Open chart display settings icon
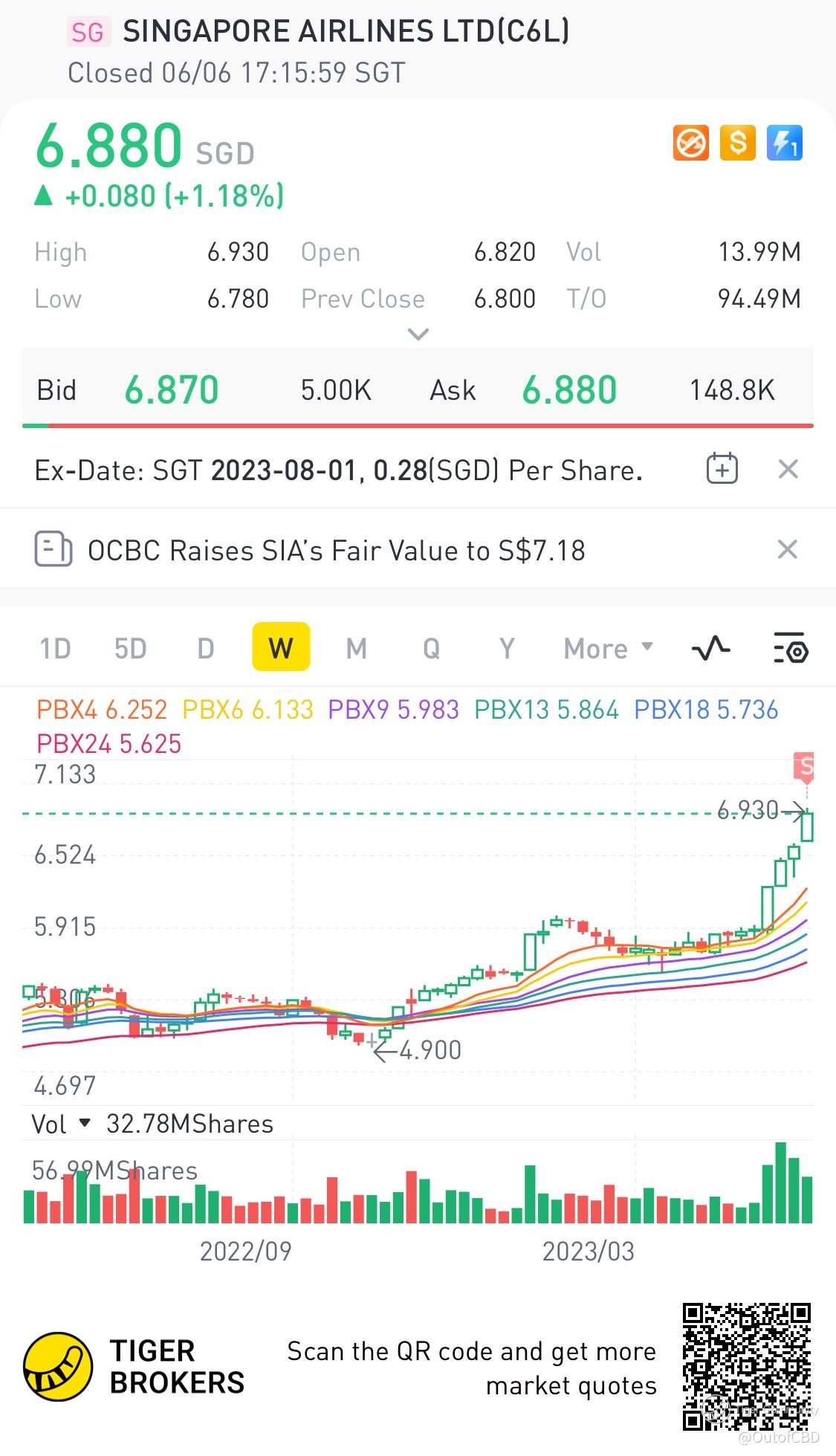This screenshot has height=1456, width=836. 790,649
